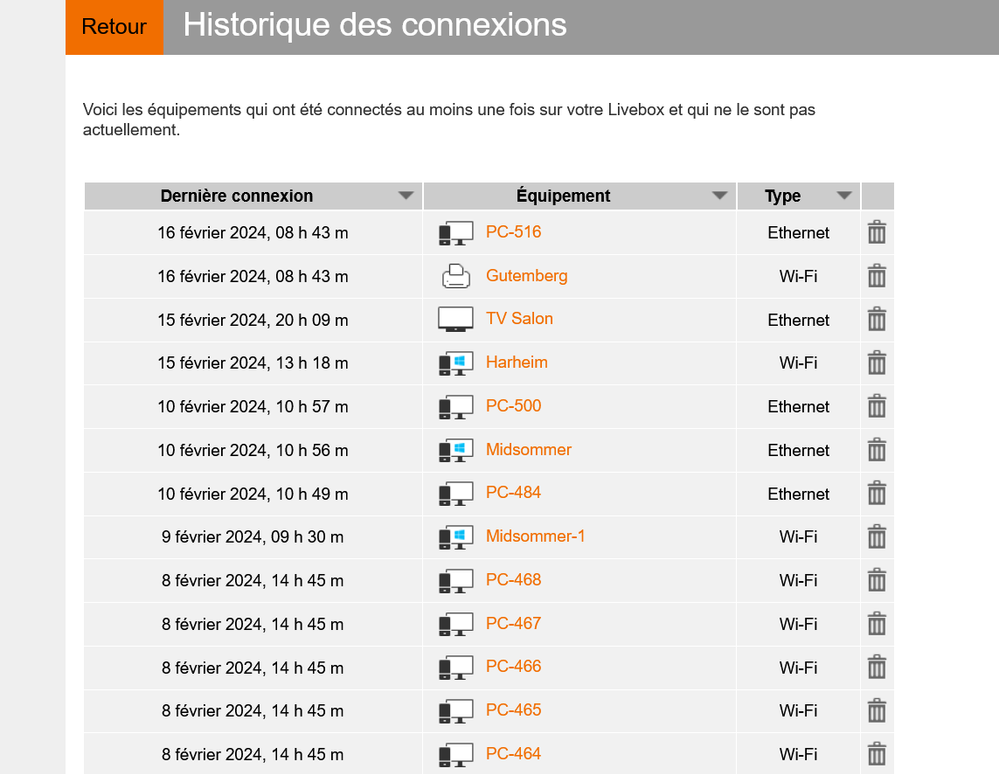Open the PC-484 device link
Image resolution: width=999 pixels, height=774 pixels.
click(x=513, y=493)
